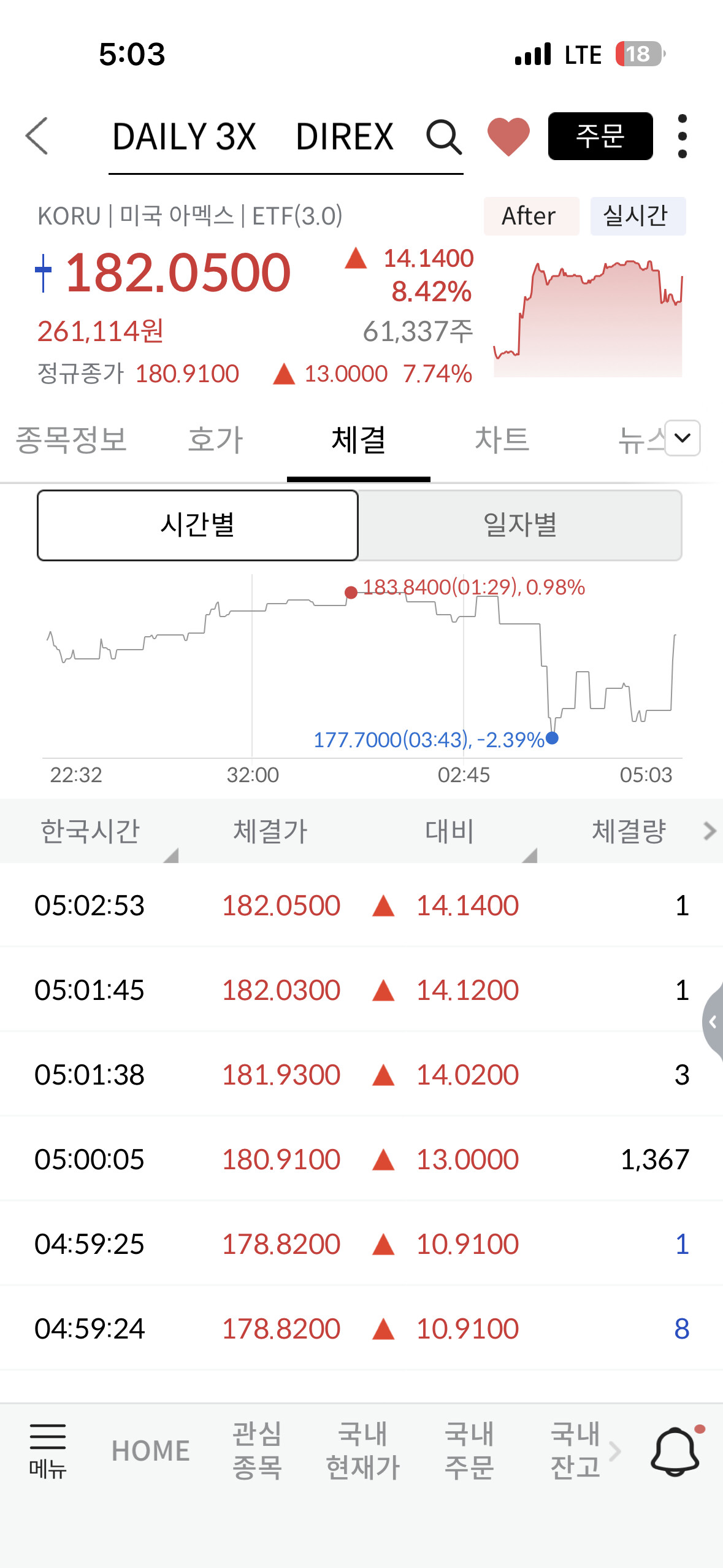Select the 시간별 segment
Viewport: 723px width, 1568px height.
click(x=197, y=525)
